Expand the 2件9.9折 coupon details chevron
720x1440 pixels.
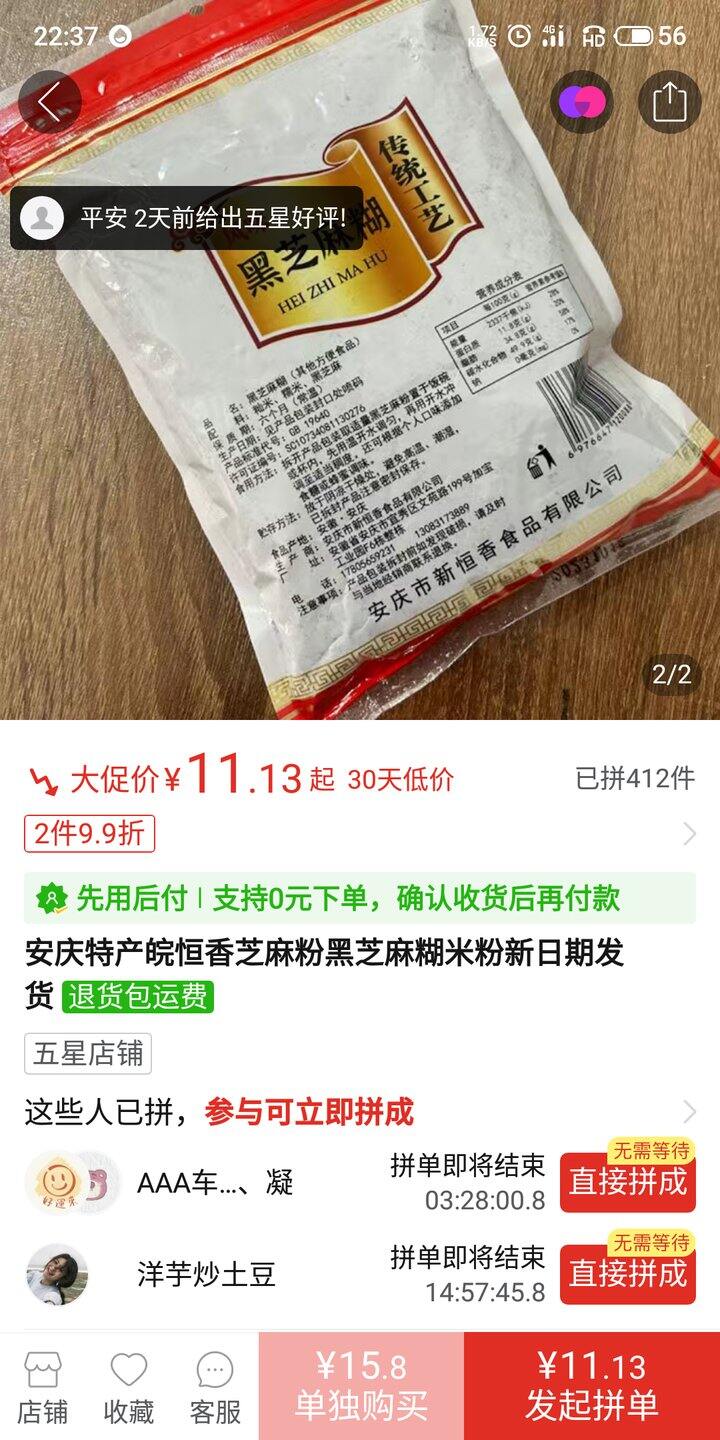(x=688, y=831)
